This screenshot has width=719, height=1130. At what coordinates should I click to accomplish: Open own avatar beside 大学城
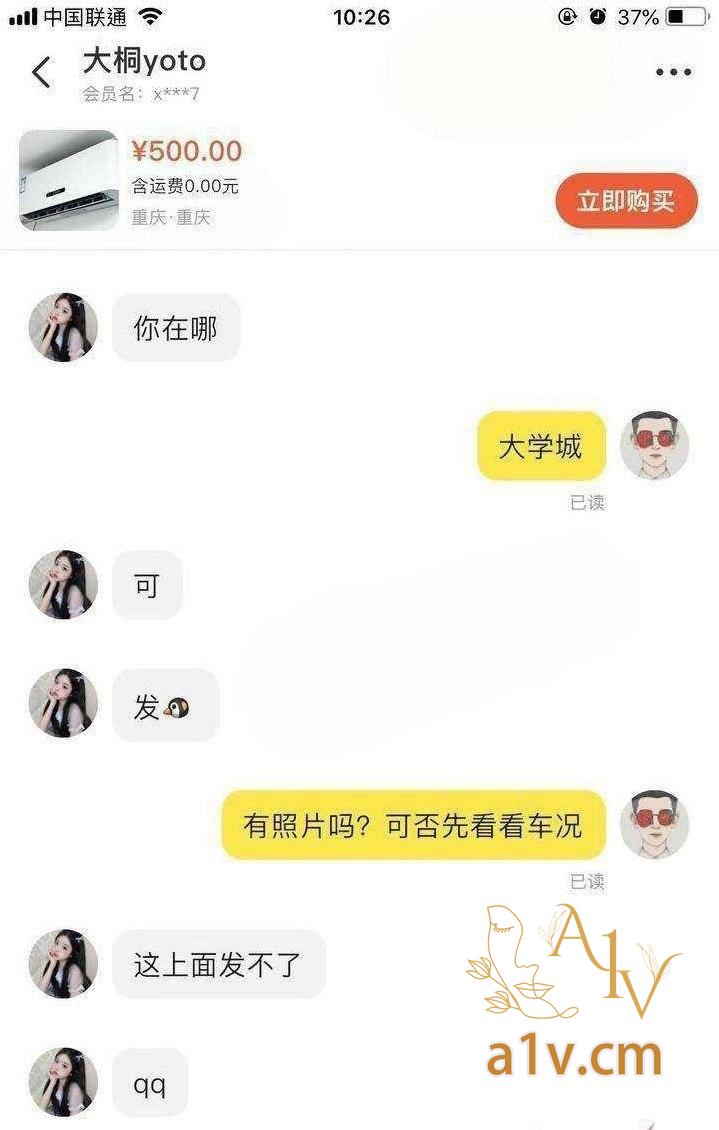point(654,445)
